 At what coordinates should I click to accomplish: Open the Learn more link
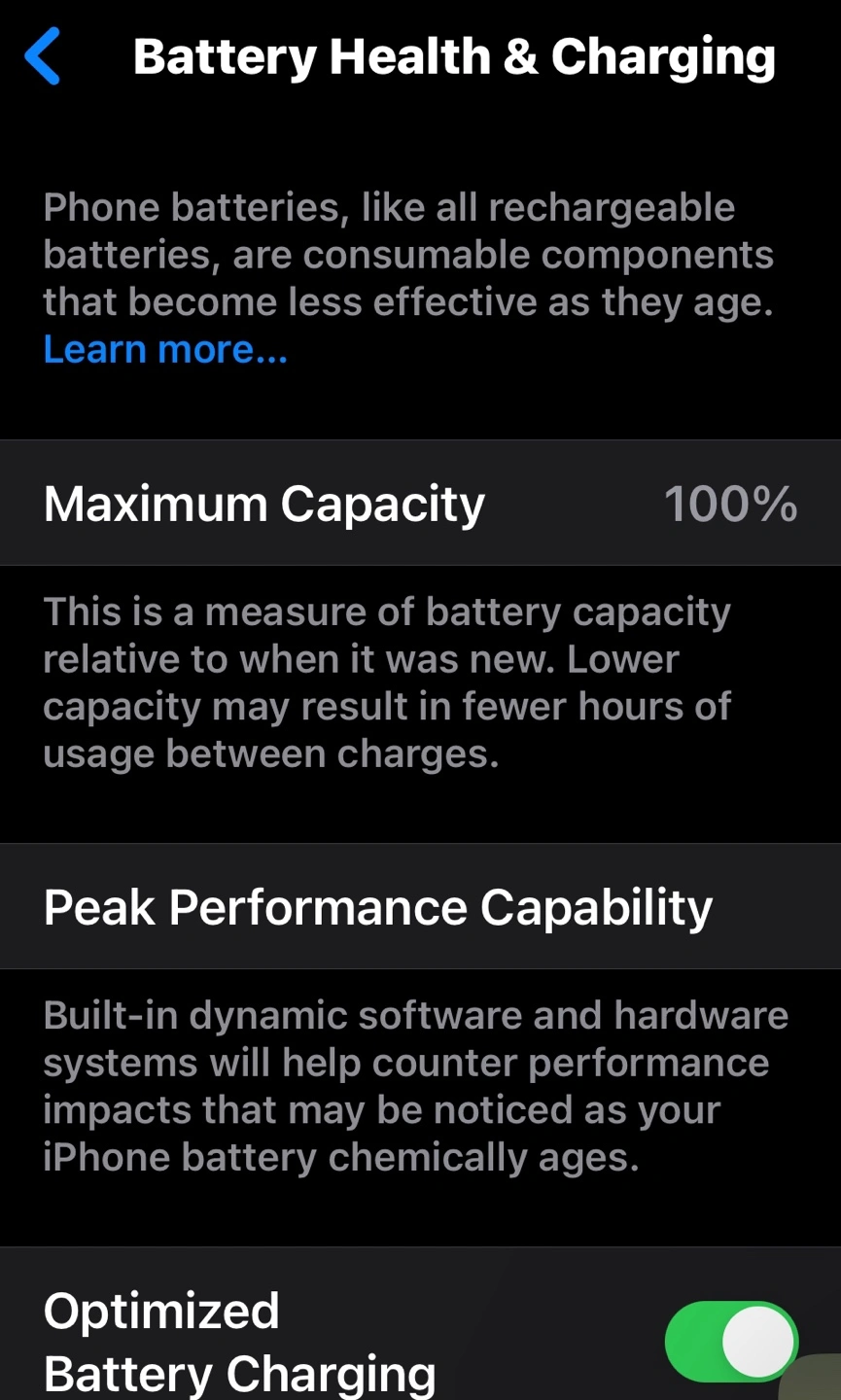(x=165, y=350)
